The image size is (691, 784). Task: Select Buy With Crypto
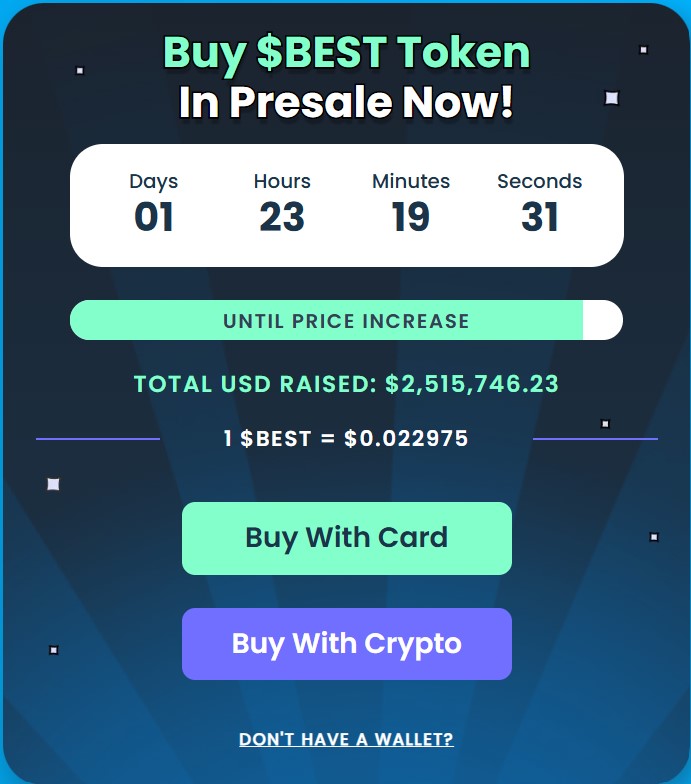[346, 644]
